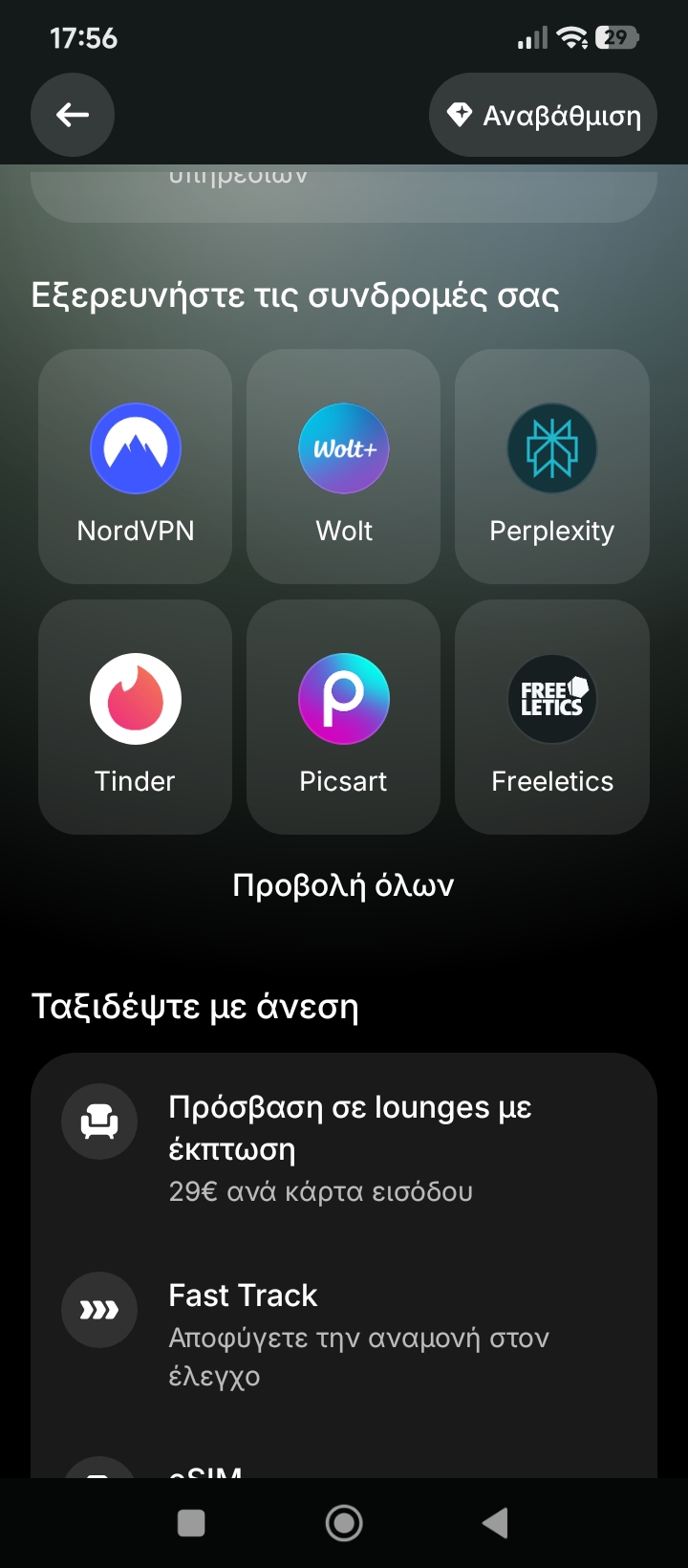Image resolution: width=688 pixels, height=1568 pixels.
Task: Open Πρόσβαση σε lounges με έκπτωση
Action: [x=344, y=1147]
